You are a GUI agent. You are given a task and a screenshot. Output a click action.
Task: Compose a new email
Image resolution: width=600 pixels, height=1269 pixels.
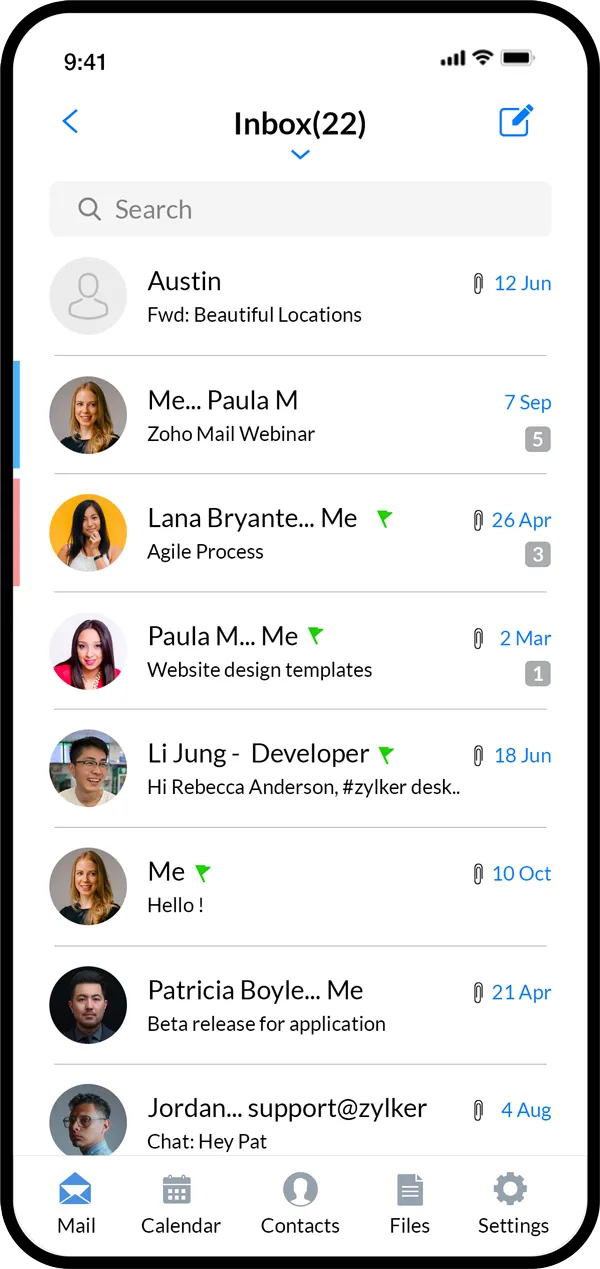[x=516, y=122]
